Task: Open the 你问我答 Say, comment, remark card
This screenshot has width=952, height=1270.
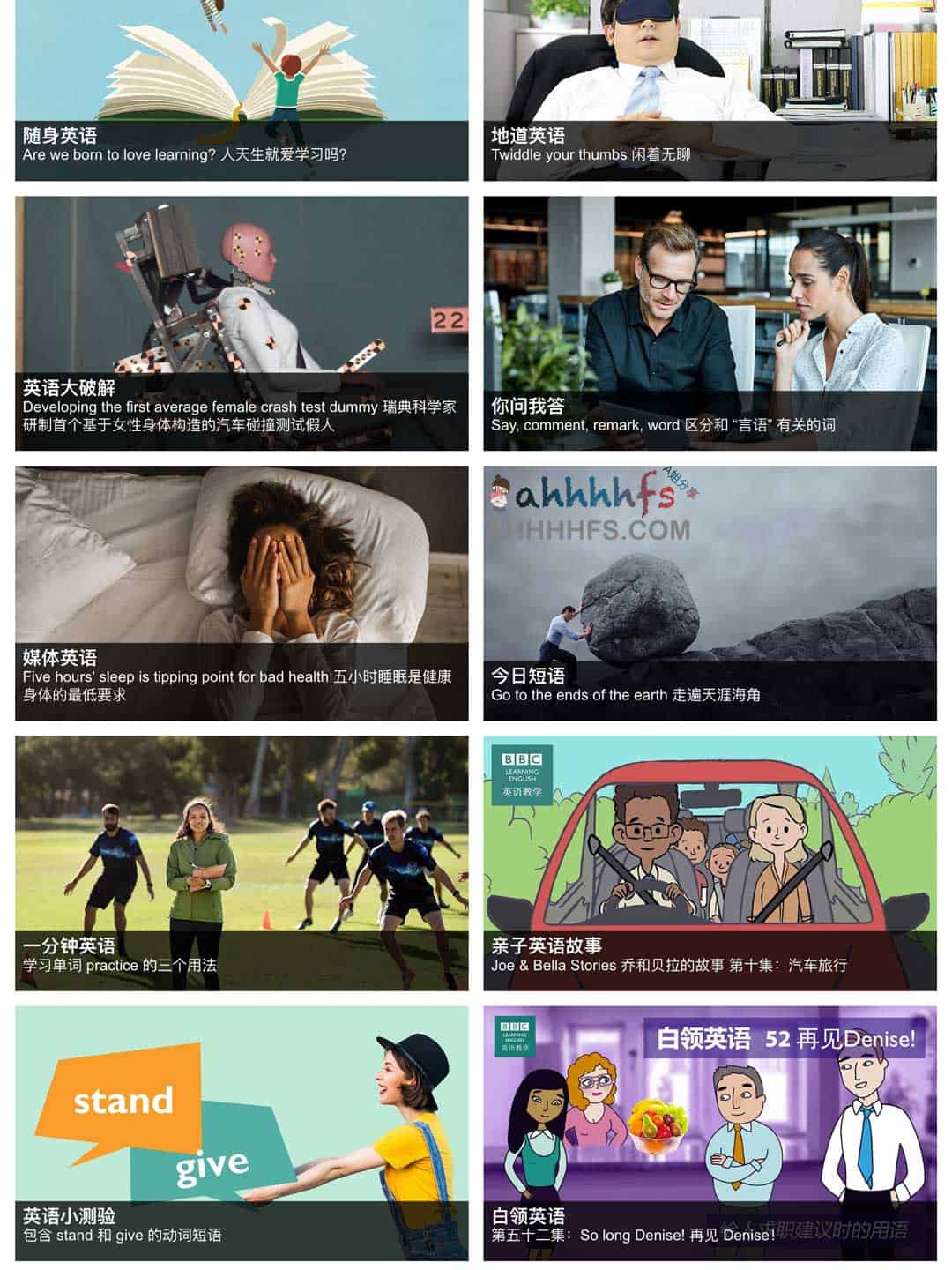Action: tap(710, 323)
